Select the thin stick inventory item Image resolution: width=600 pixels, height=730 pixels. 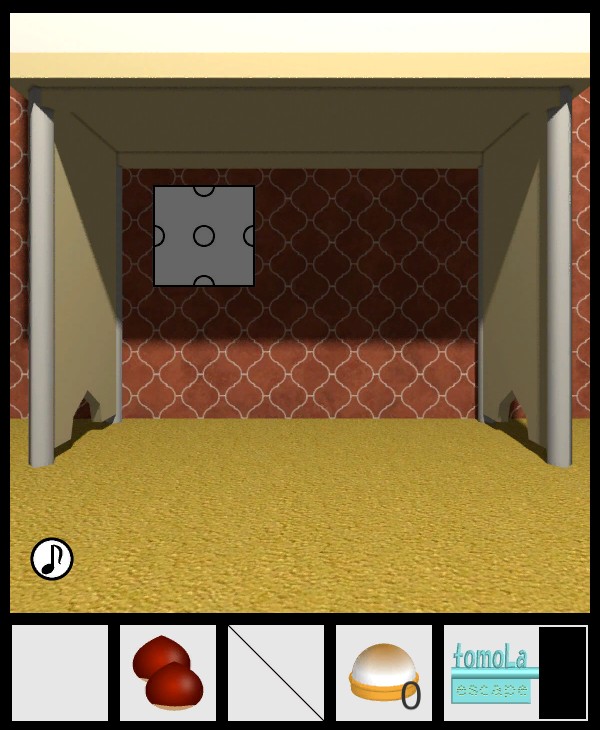(276, 673)
